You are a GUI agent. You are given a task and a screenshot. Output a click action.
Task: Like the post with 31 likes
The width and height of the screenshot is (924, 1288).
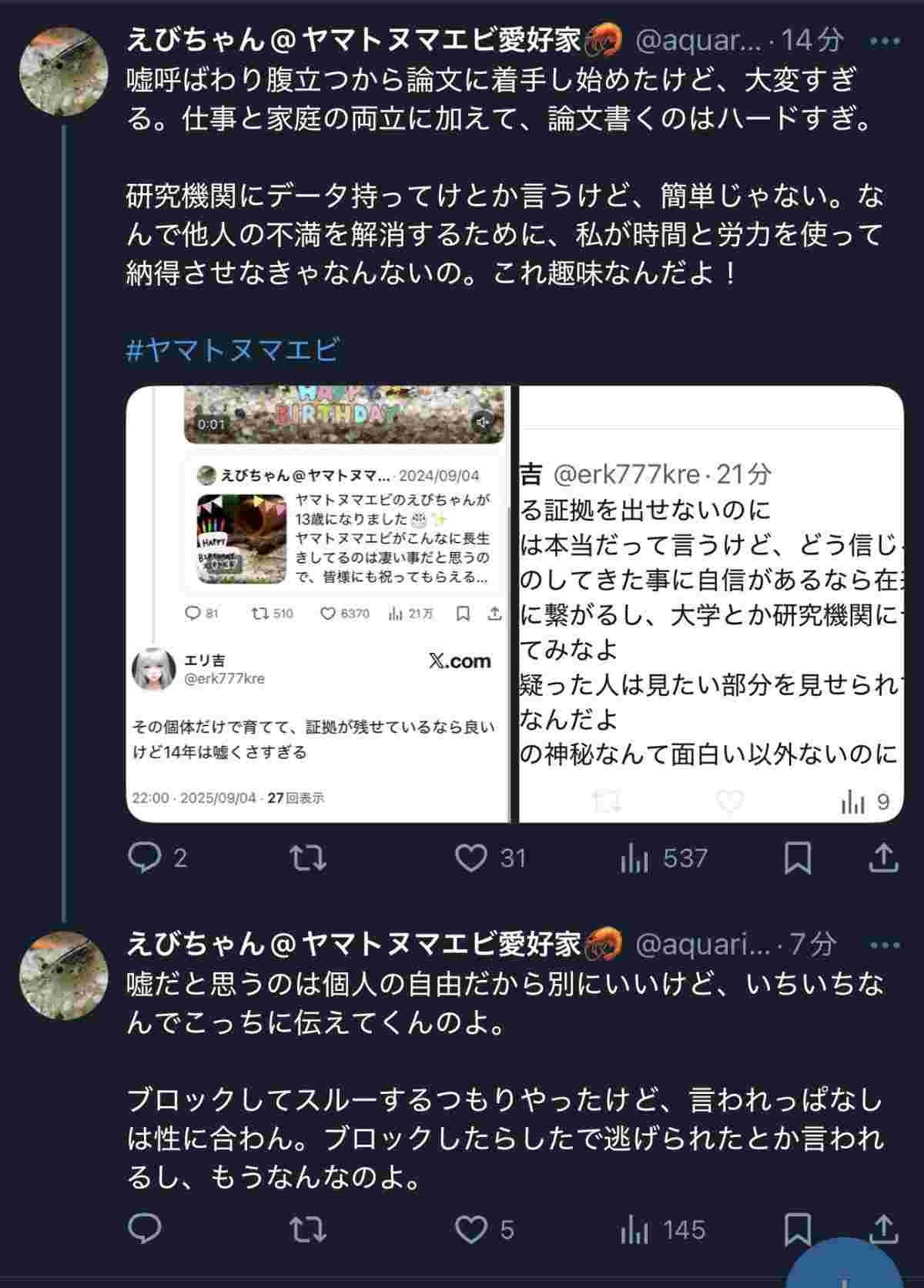471,858
